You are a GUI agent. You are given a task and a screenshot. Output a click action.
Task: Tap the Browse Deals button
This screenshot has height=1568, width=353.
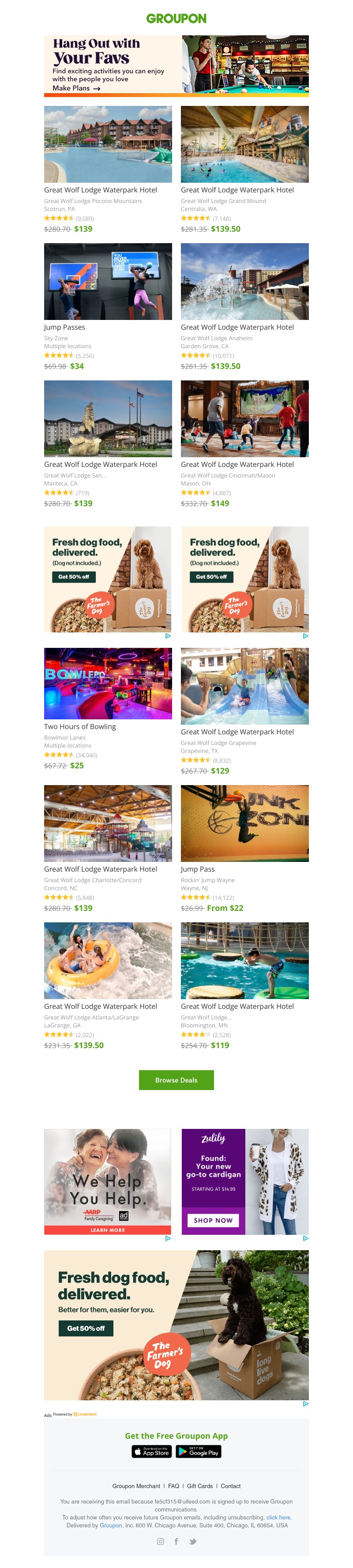[x=176, y=1080]
